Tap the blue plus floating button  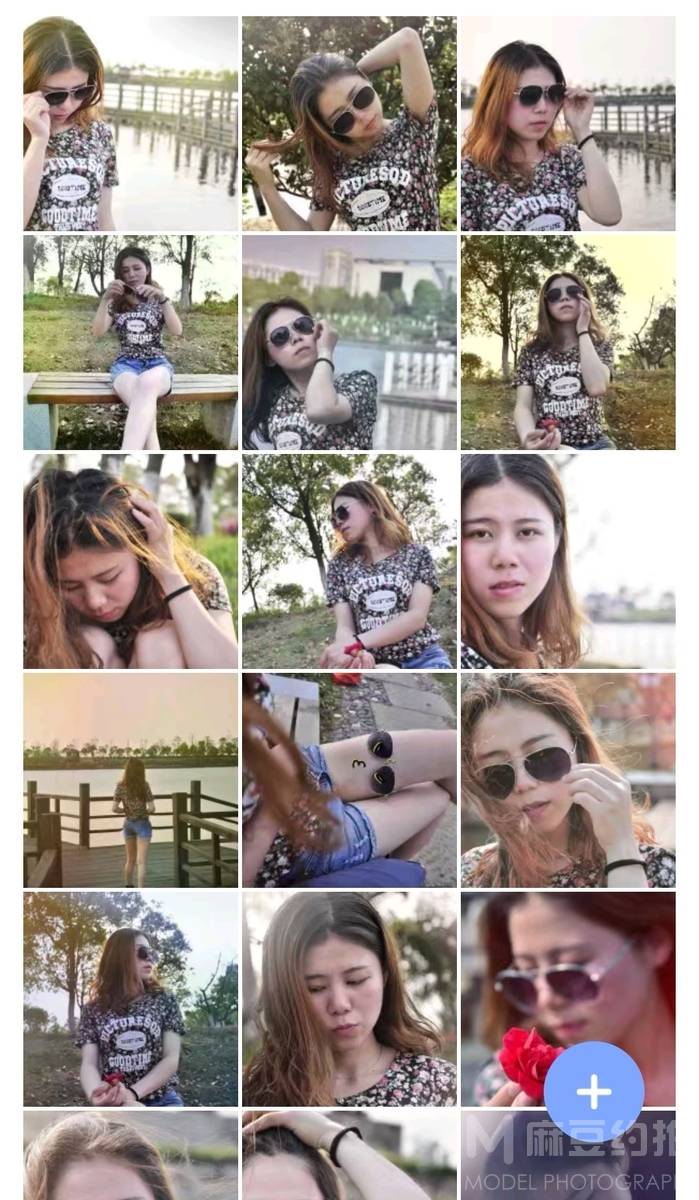(594, 1092)
